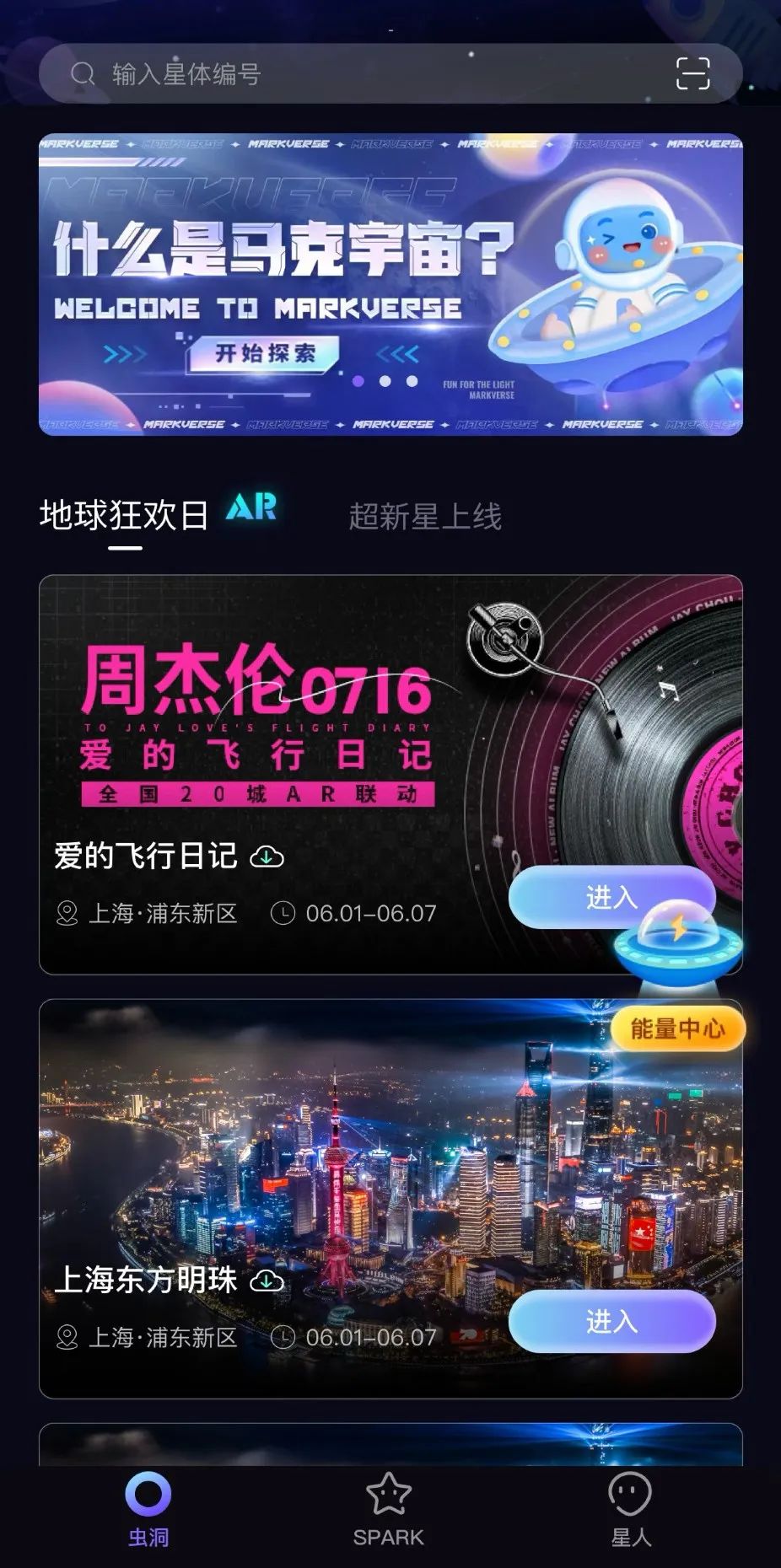Open the 什么是马克宇宙 banner
This screenshot has width=781, height=1568.
pos(390,284)
